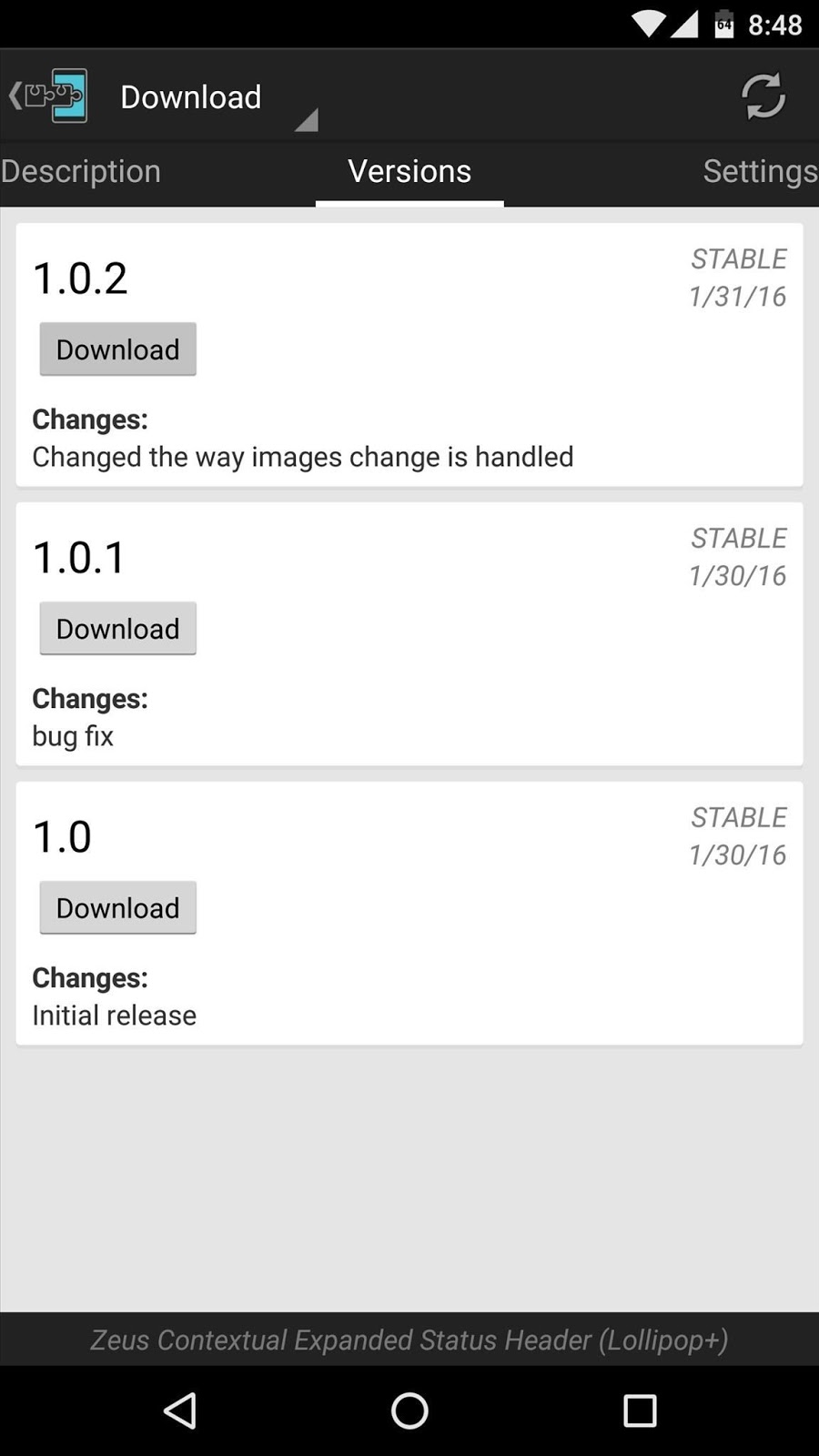The height and width of the screenshot is (1456, 819).
Task: Tap the Wi-Fi icon in the status bar
Action: tap(647, 25)
